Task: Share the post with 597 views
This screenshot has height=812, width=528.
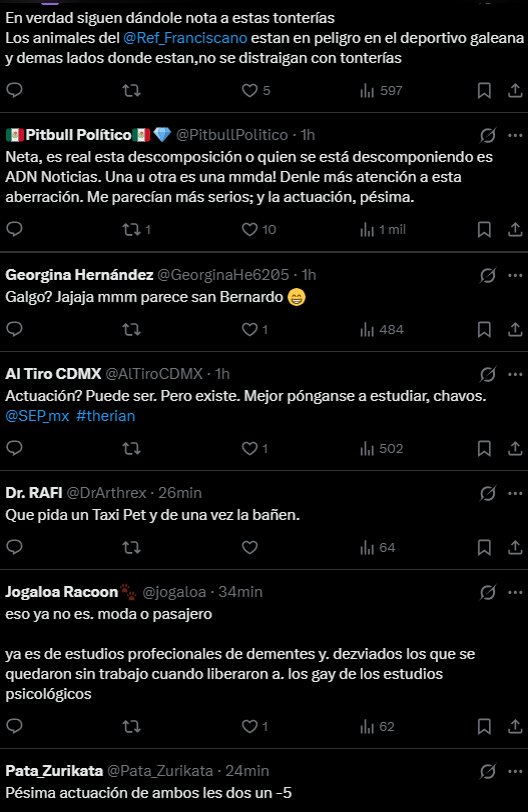Action: click(x=515, y=91)
